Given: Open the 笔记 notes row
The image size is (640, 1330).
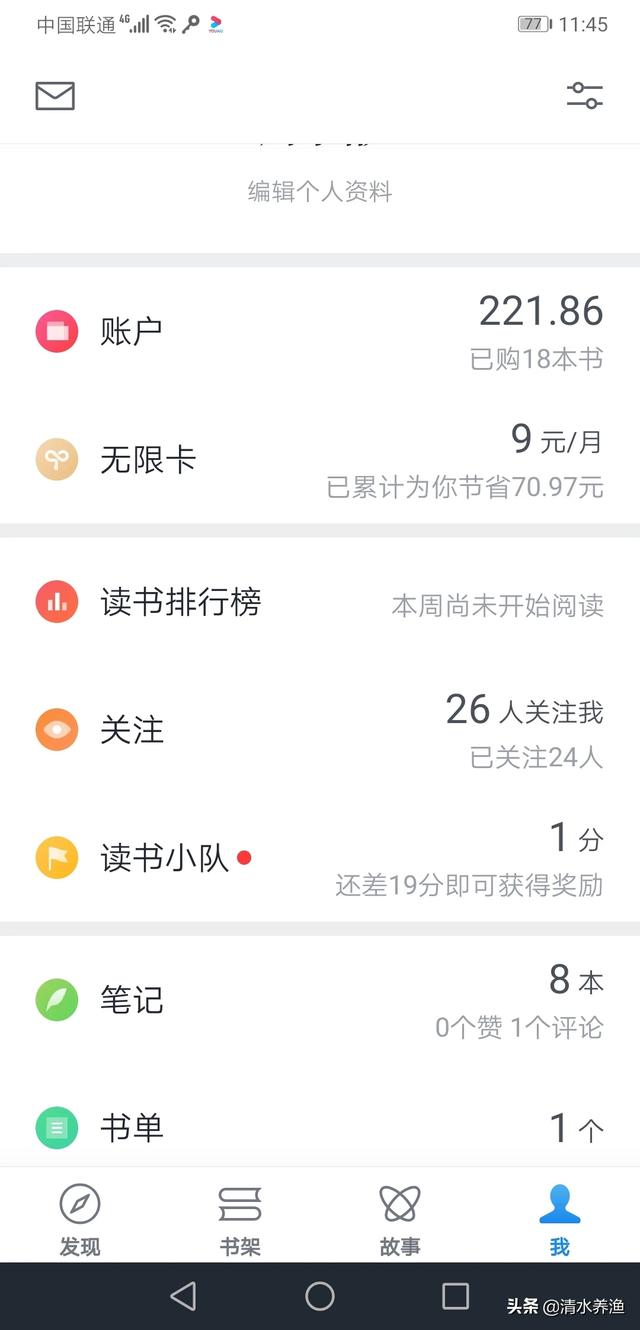Looking at the screenshot, I should coord(320,1000).
